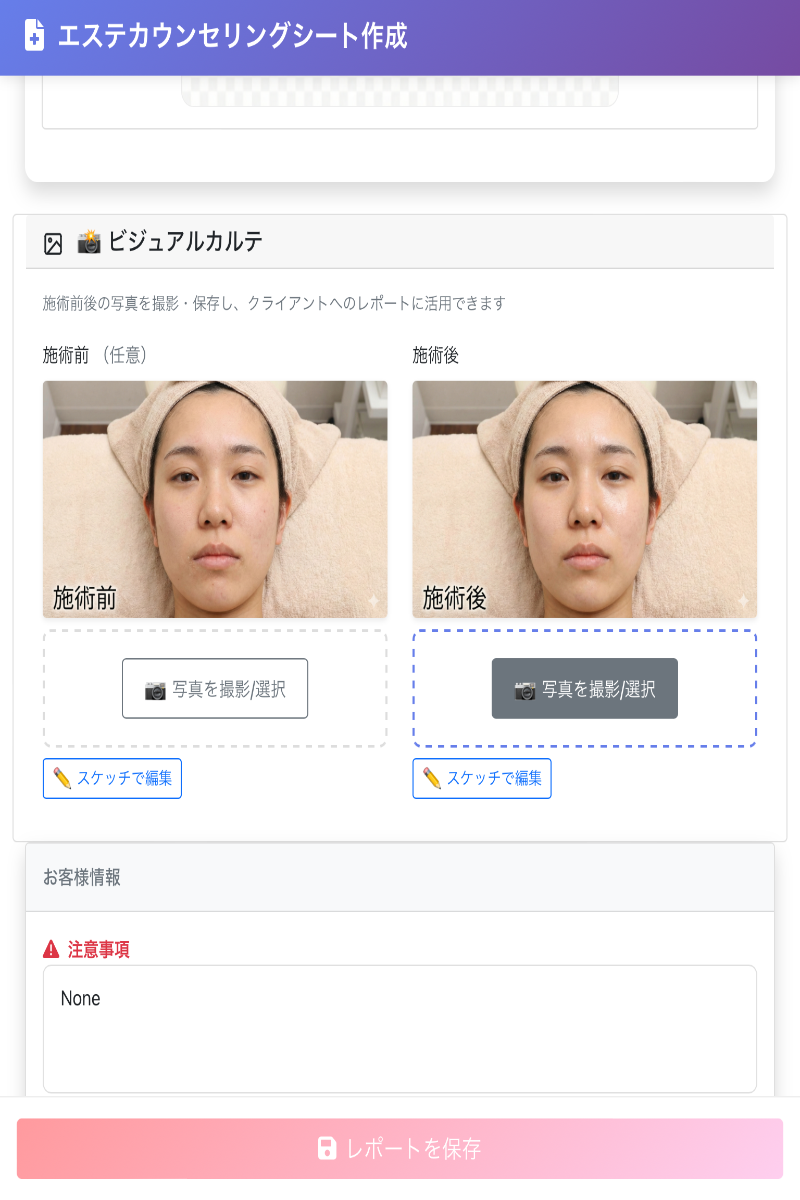The height and width of the screenshot is (1200, 800).
Task: Select the camera emoji in the ビジュアルカルテ title
Action: point(89,240)
